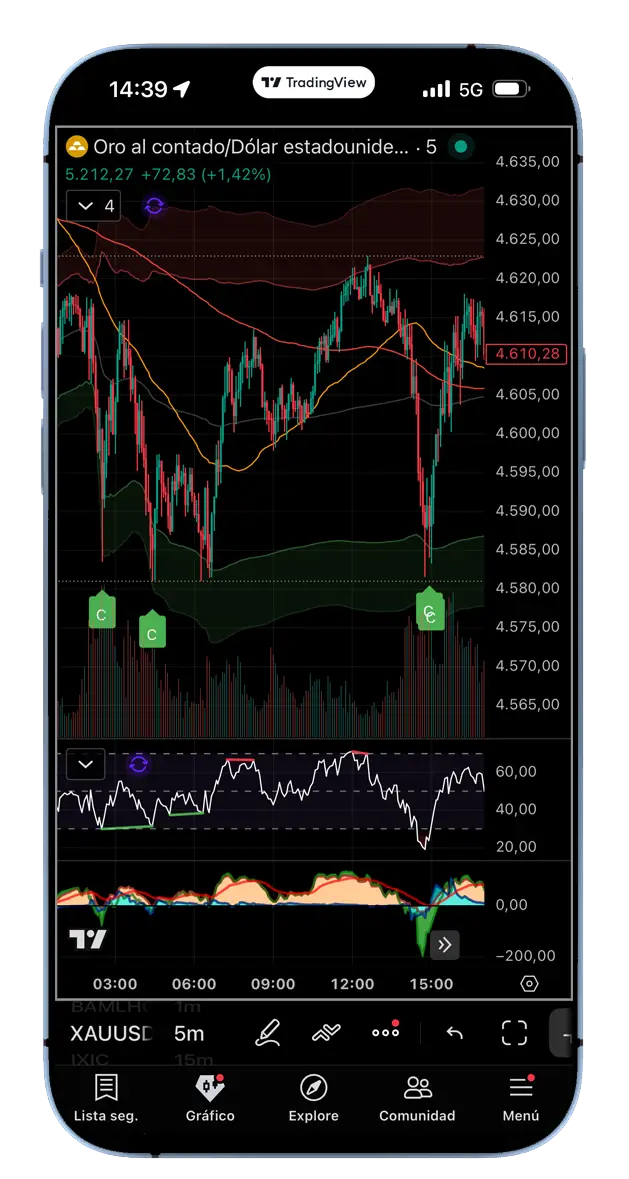Change the 5m timeframe
Image resolution: width=629 pixels, height=1179 pixels.
pos(189,1034)
